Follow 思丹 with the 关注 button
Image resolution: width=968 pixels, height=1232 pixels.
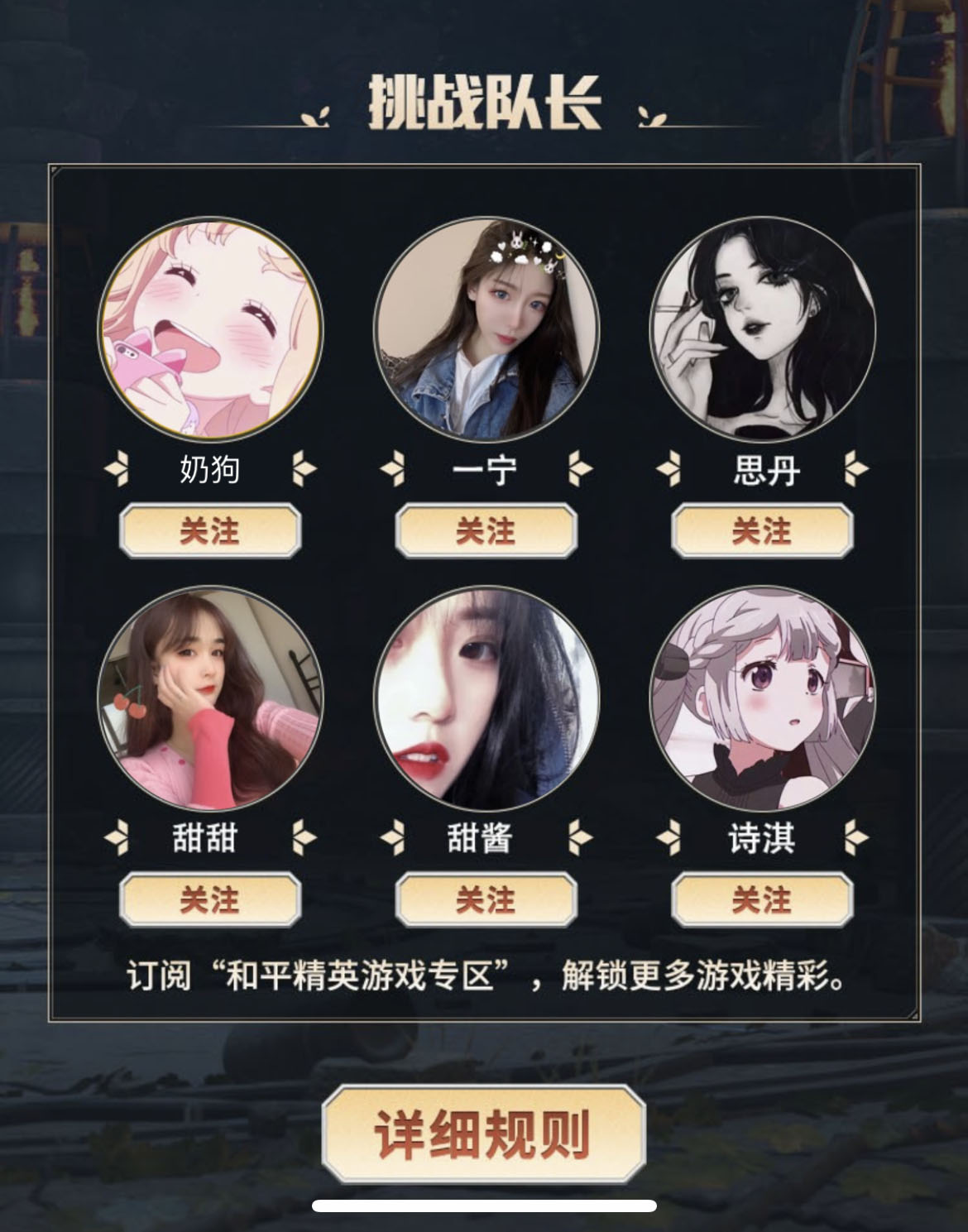762,530
